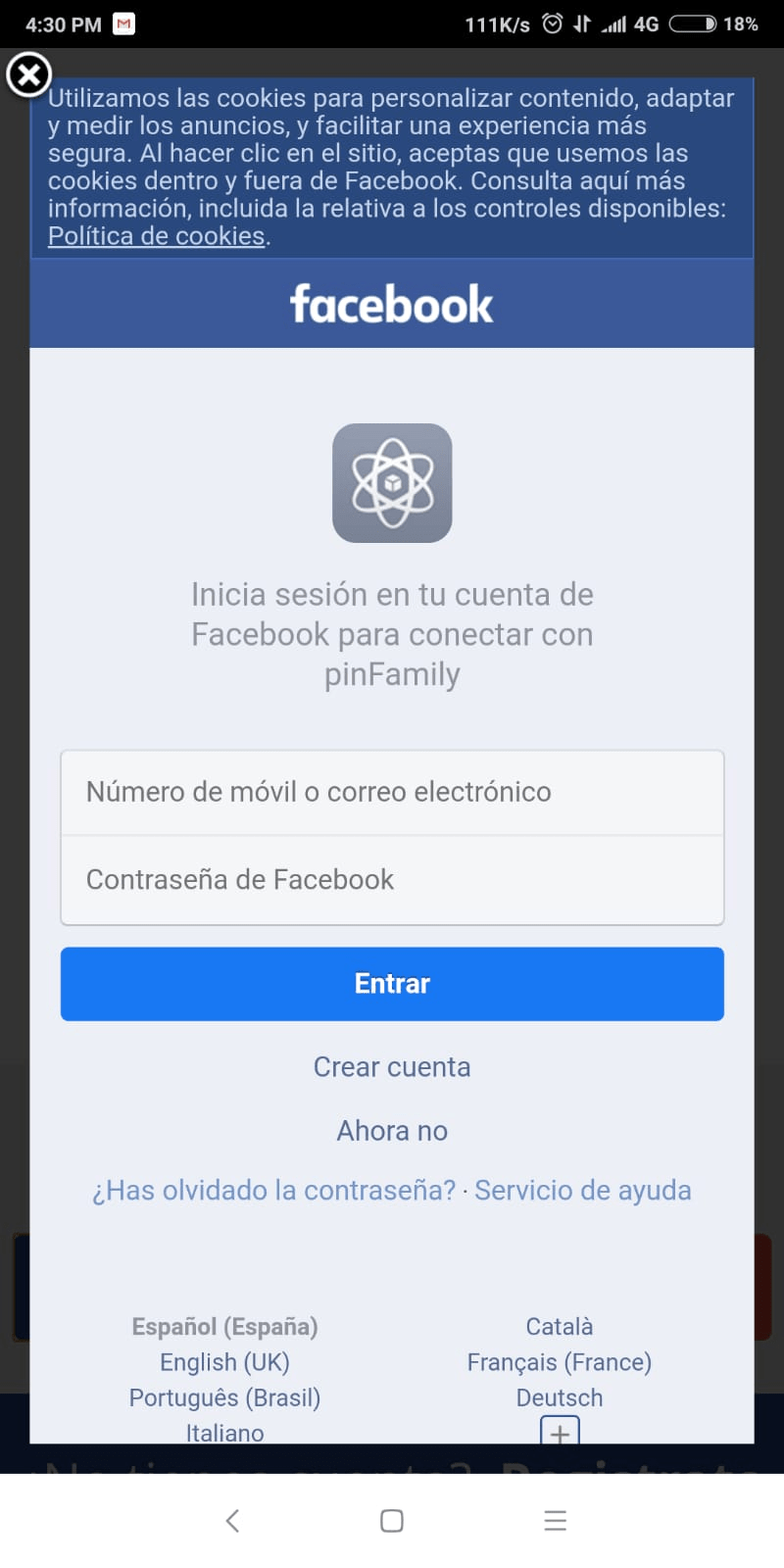This screenshot has width=784, height=1568.
Task: Close the Facebook login popup
Action: coord(28,74)
